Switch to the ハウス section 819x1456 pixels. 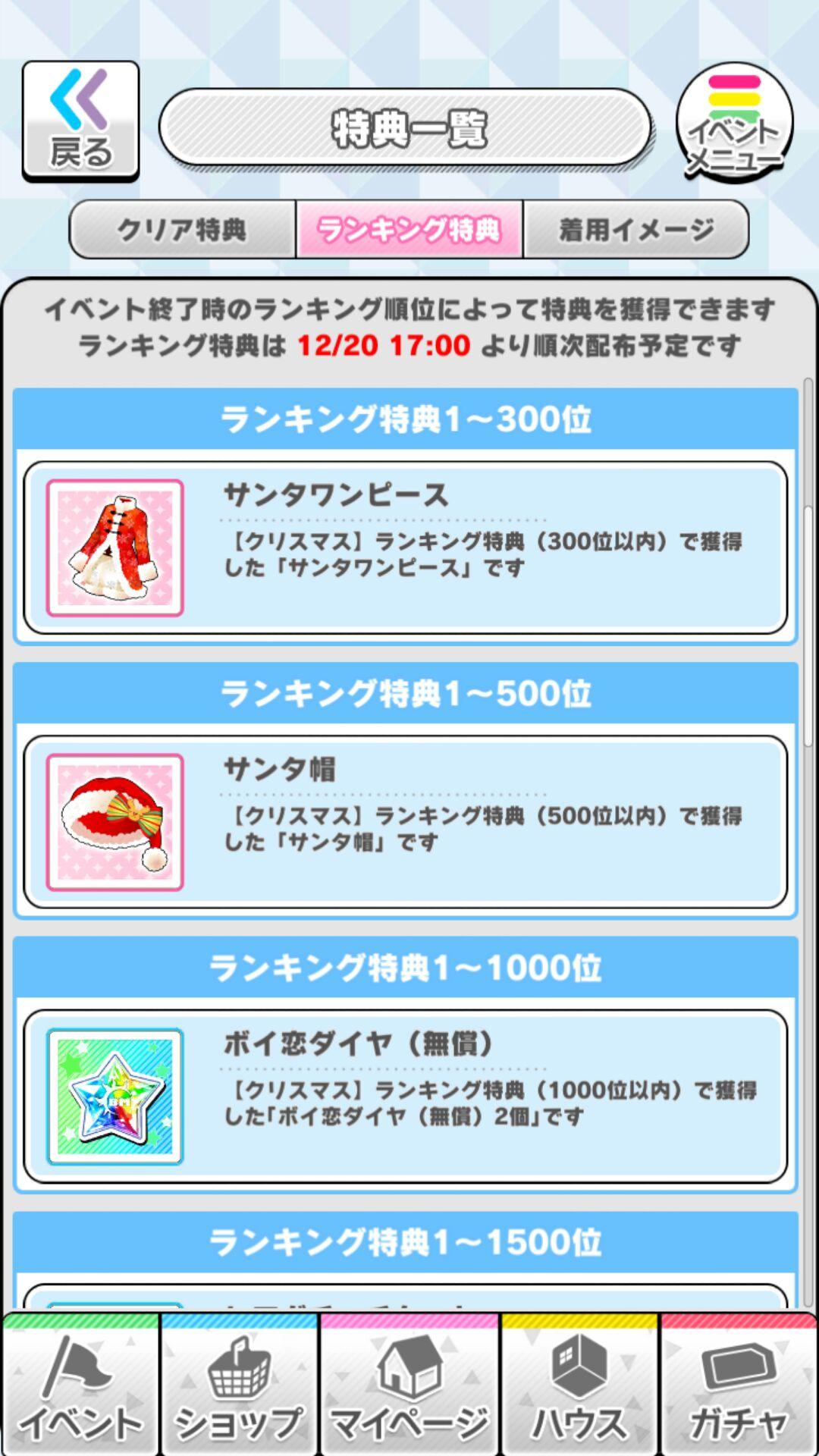(580, 1388)
